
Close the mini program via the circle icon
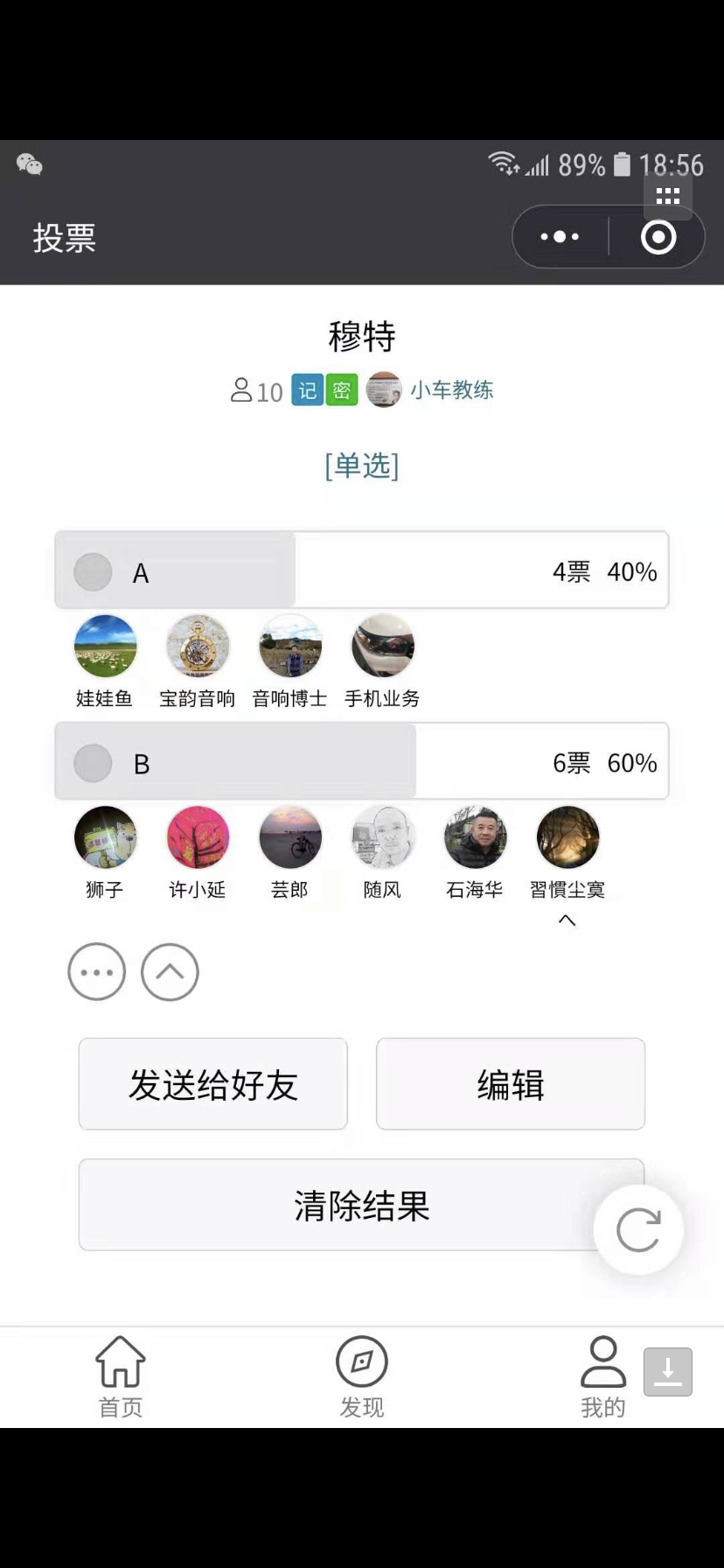(658, 236)
